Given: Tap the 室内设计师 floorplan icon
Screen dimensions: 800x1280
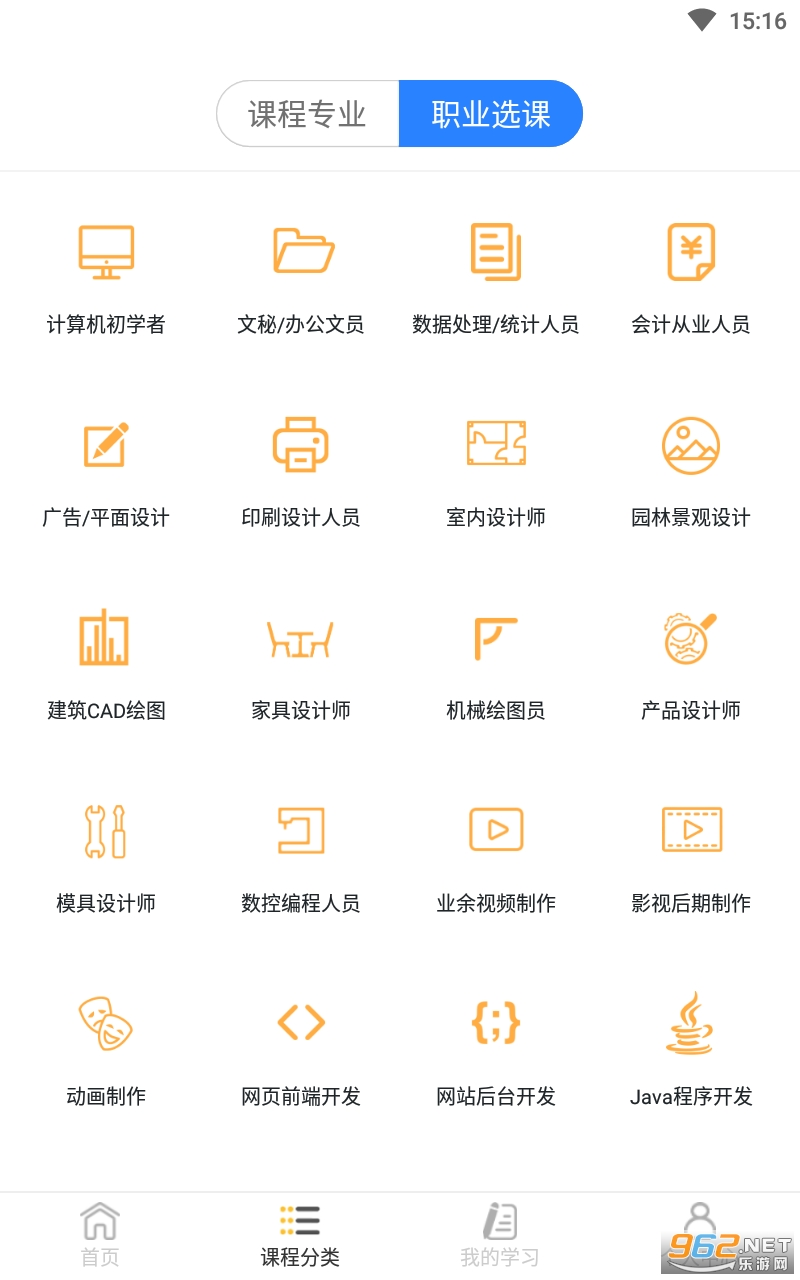Looking at the screenshot, I should (496, 444).
